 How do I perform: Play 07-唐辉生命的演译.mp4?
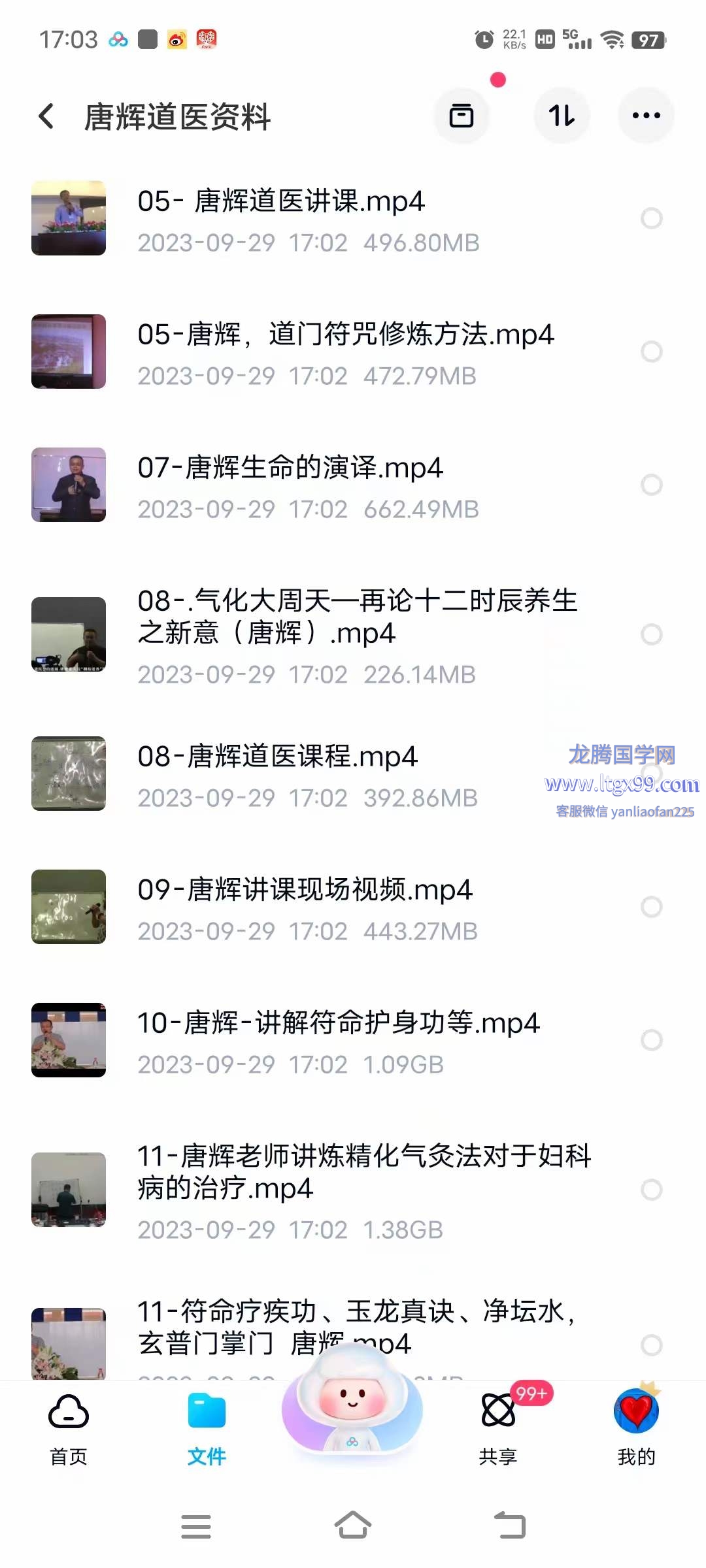click(x=290, y=468)
